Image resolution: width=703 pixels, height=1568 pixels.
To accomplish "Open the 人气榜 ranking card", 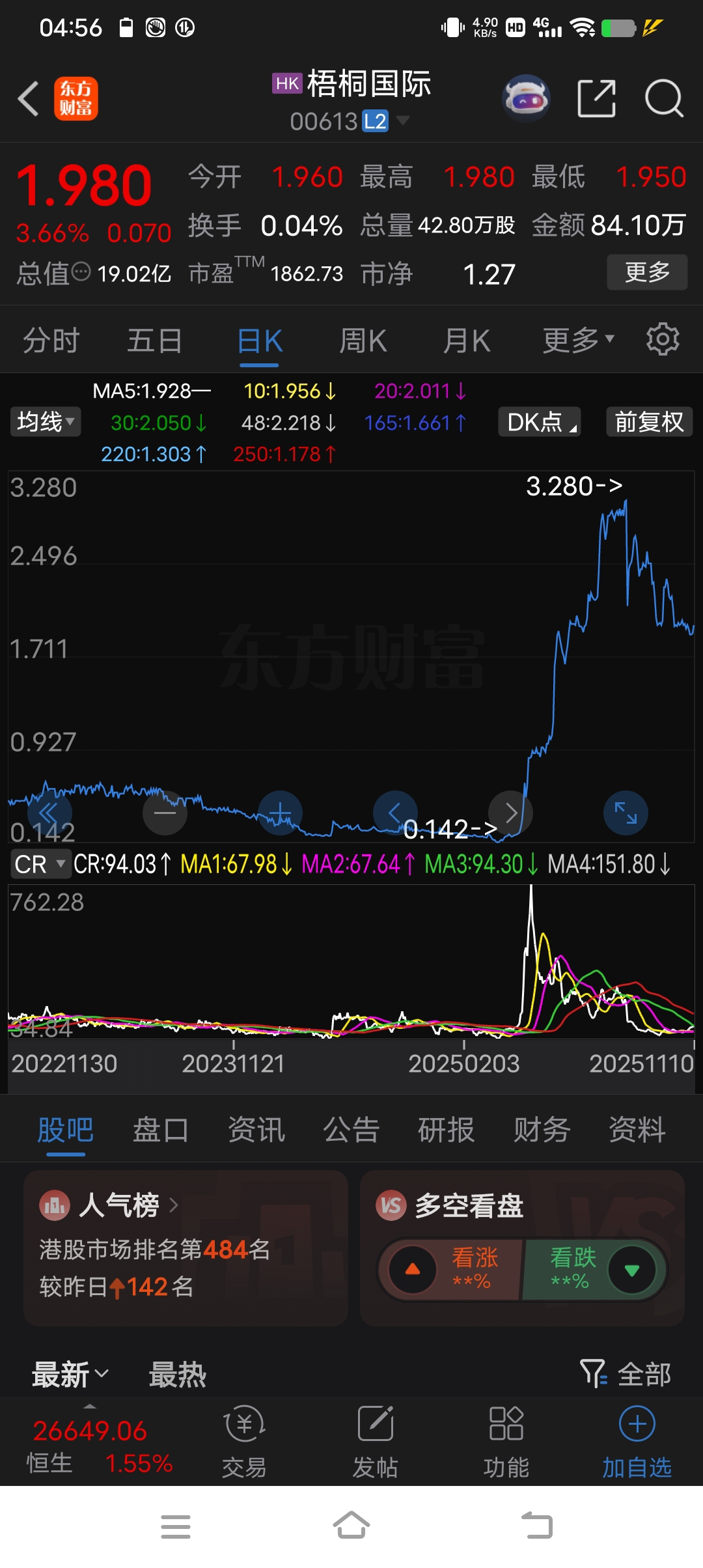I will click(186, 1248).
